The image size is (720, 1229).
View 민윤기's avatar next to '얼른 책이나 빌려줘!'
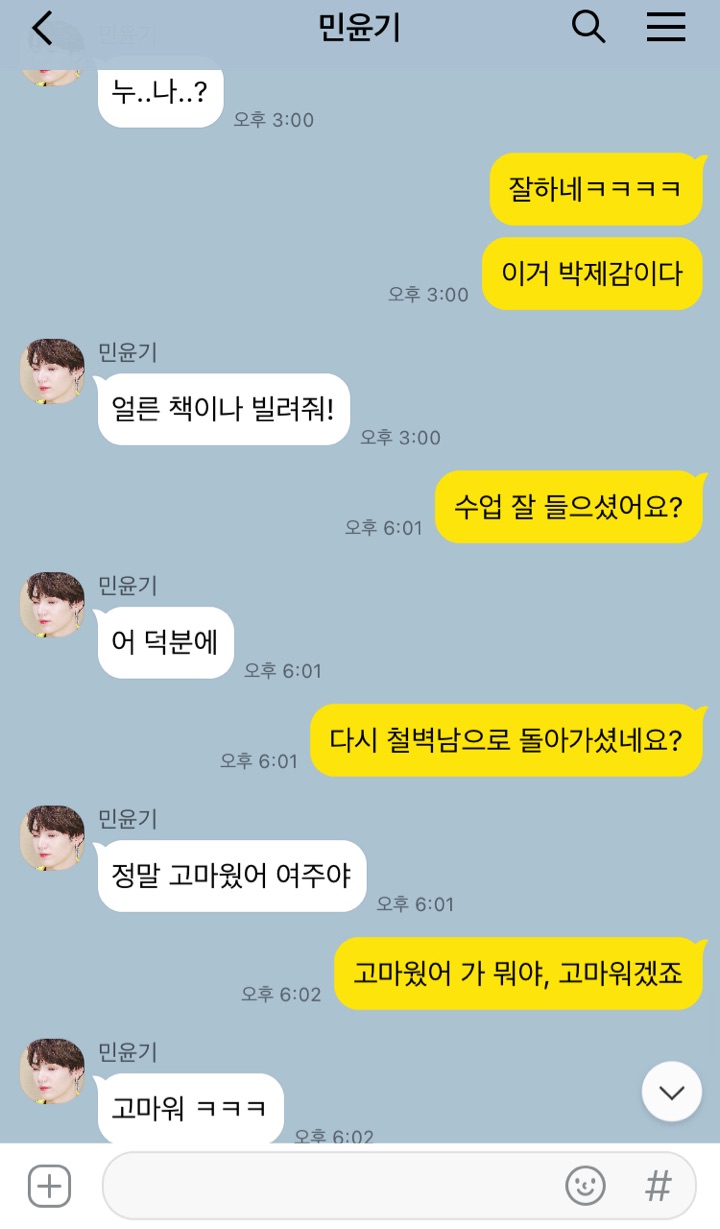52,371
